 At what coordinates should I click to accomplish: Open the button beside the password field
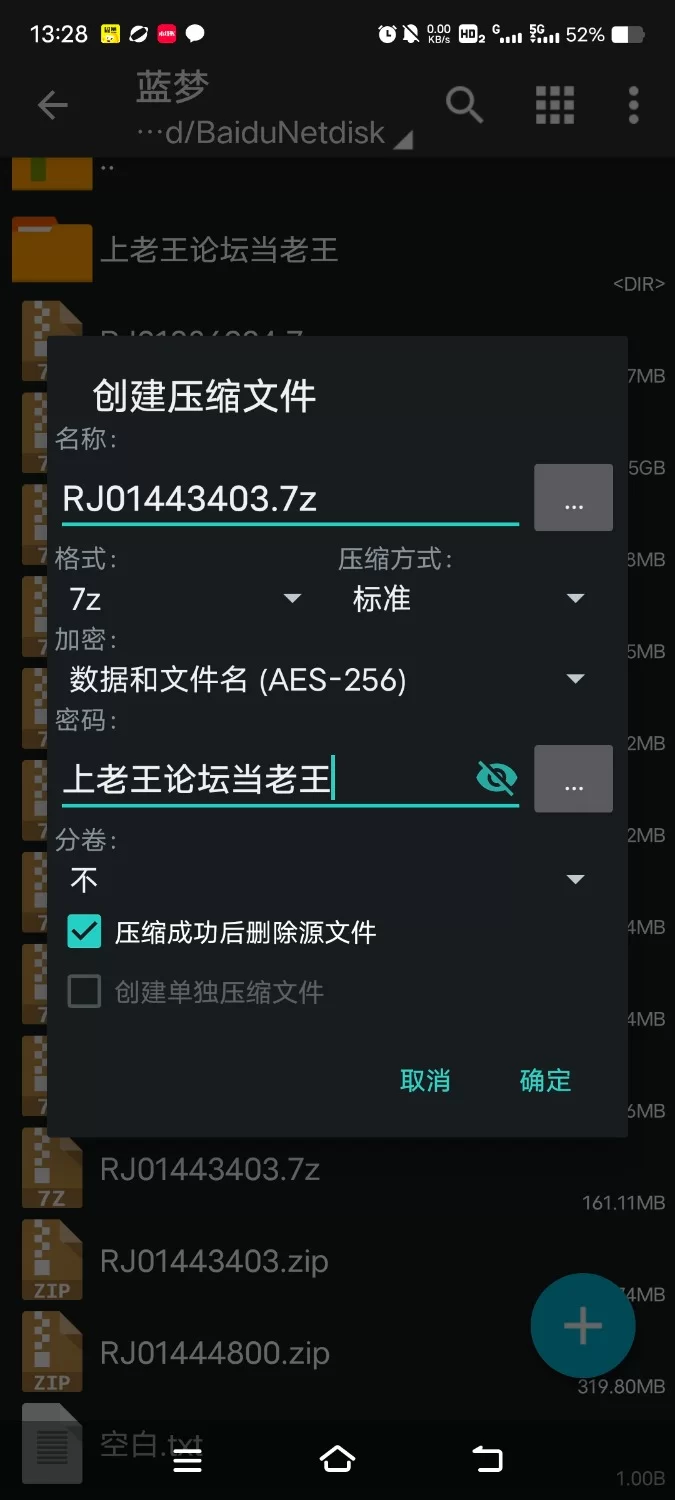point(573,779)
